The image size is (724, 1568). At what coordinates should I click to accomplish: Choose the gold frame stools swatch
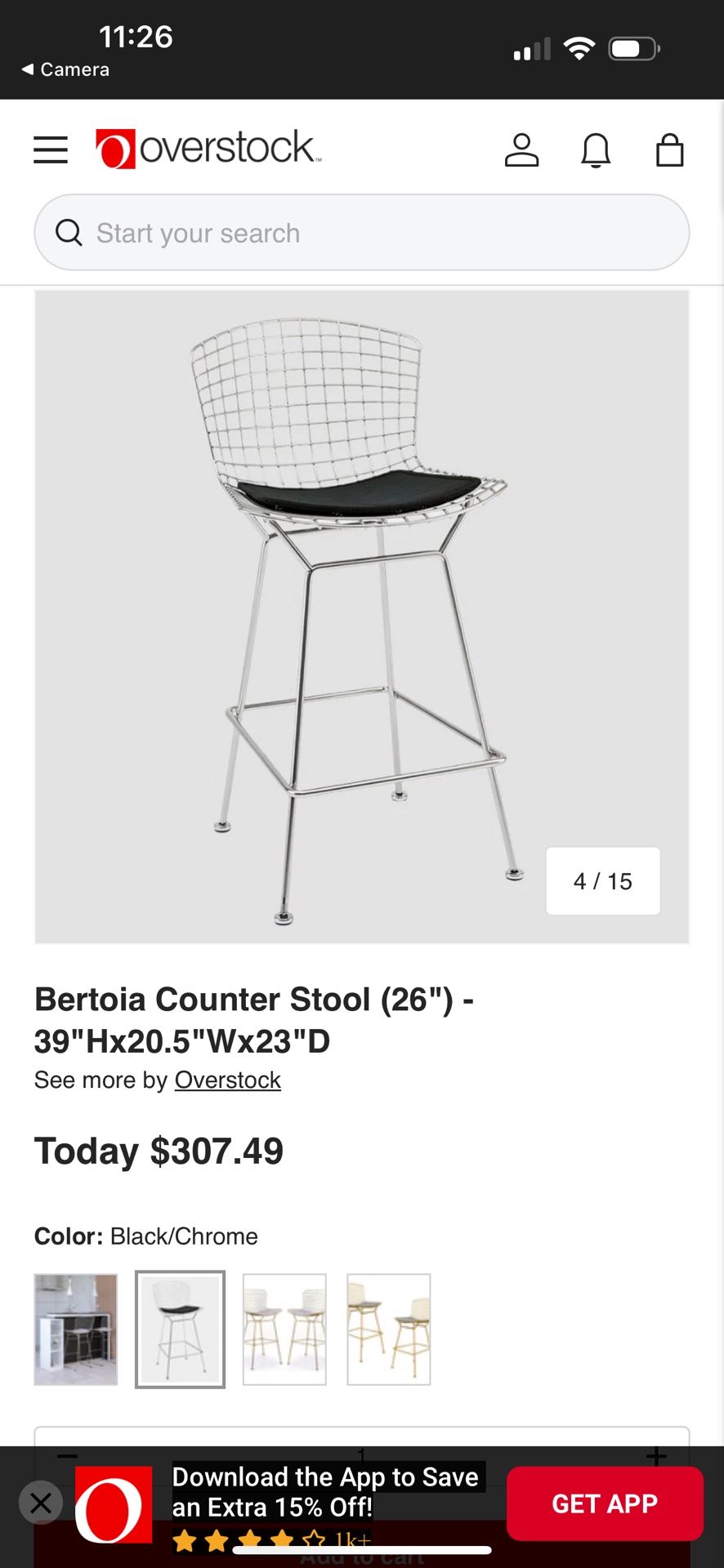[x=389, y=1329]
